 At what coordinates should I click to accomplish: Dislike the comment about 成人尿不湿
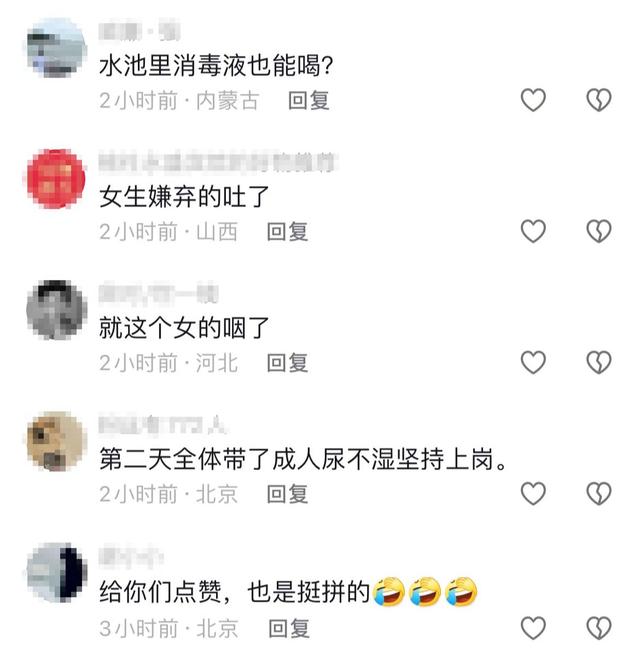pos(598,493)
